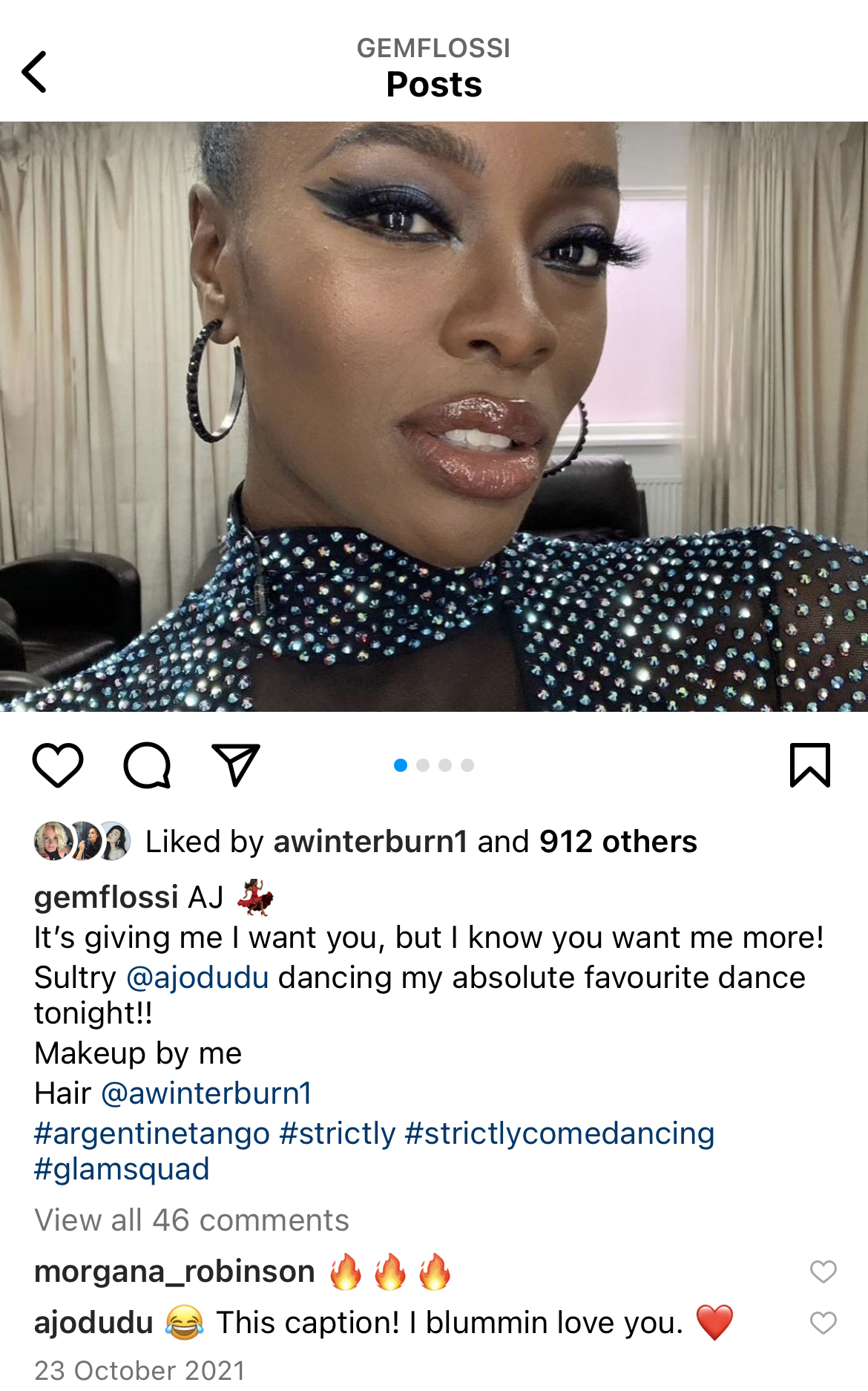868x1391 pixels.
Task: Open the #glamsquad hashtag
Action: (x=122, y=1169)
